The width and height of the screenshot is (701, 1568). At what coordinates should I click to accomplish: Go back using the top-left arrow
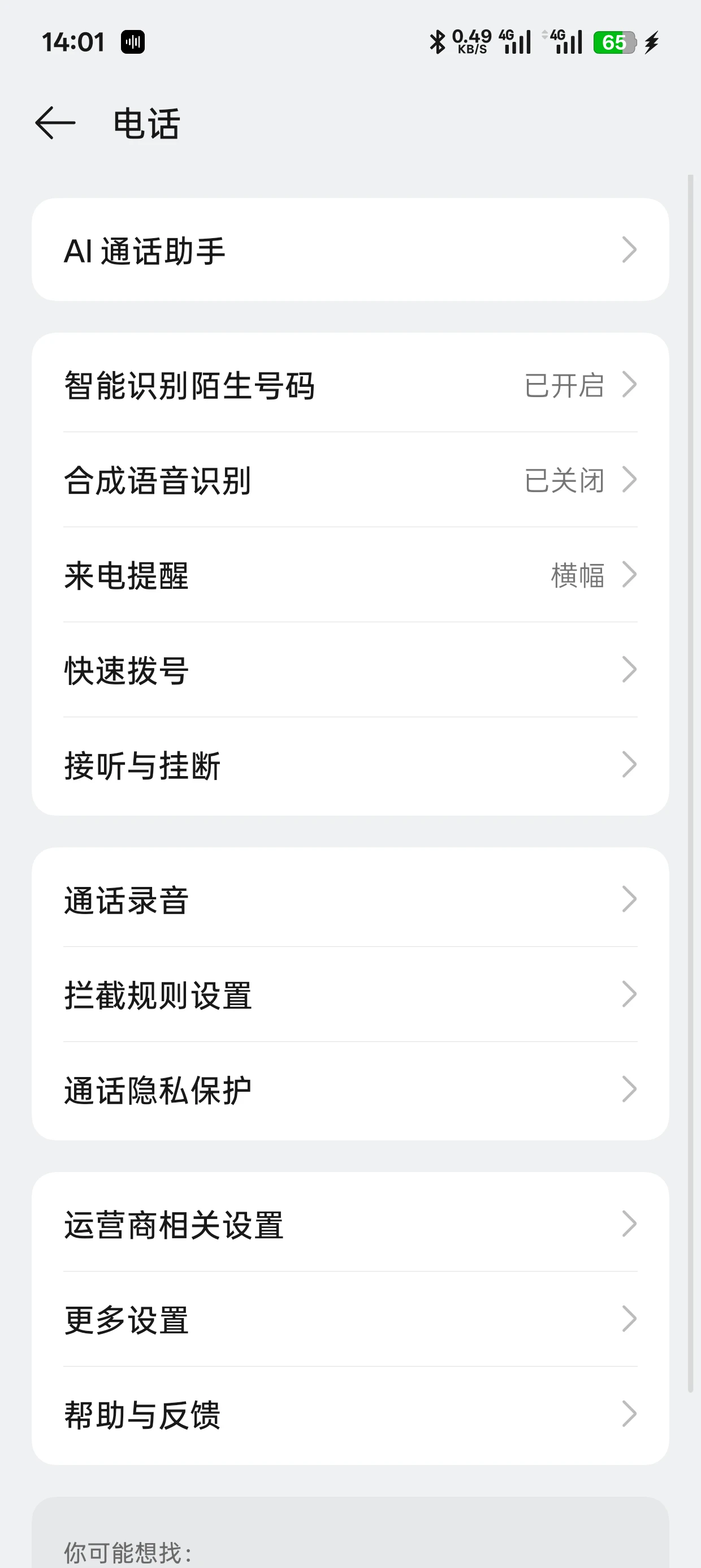pyautogui.click(x=55, y=123)
